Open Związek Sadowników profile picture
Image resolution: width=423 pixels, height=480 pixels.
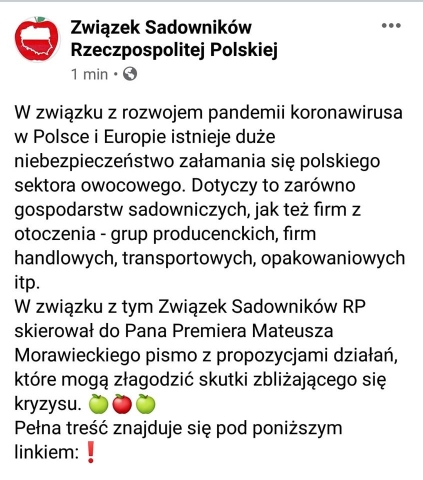pos(37,39)
